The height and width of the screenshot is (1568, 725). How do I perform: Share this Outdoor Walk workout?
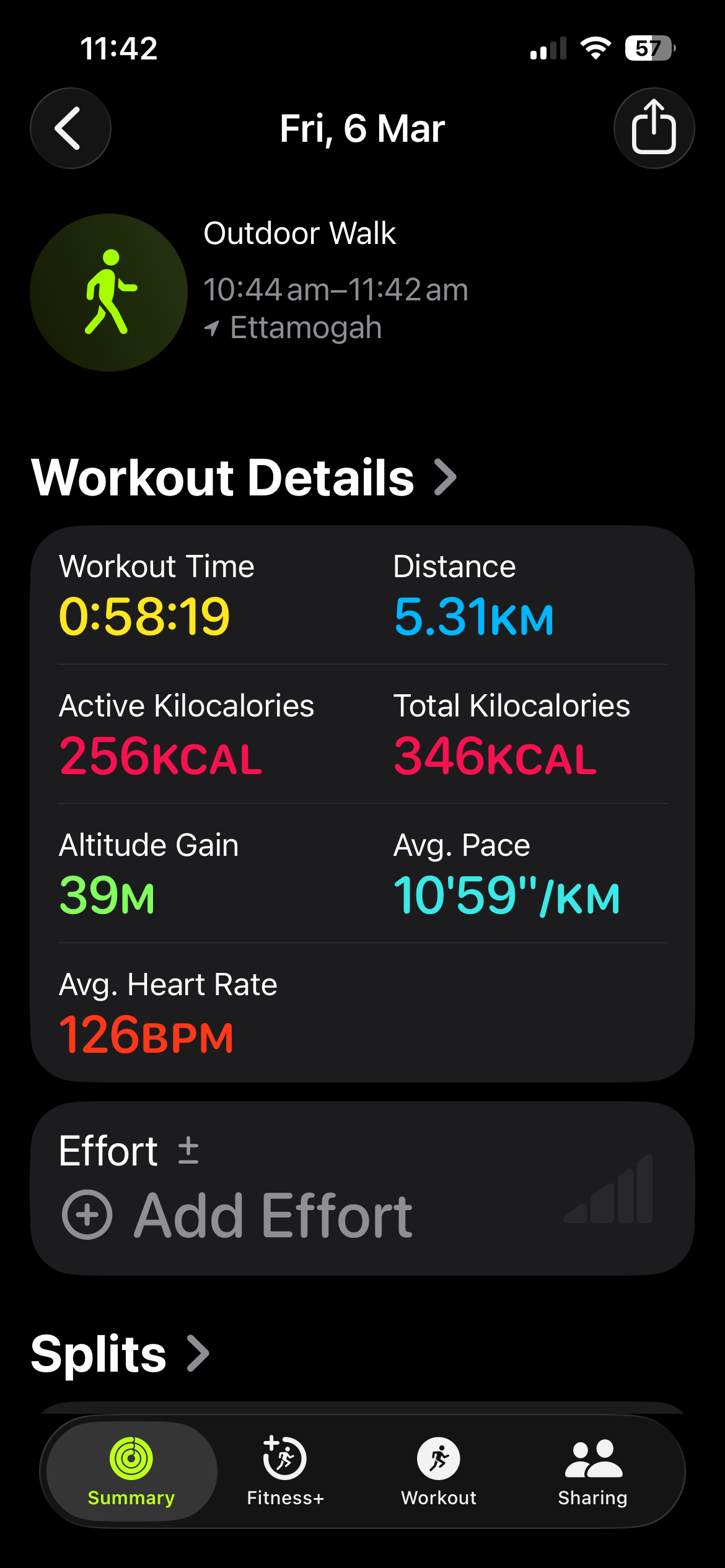click(x=653, y=128)
